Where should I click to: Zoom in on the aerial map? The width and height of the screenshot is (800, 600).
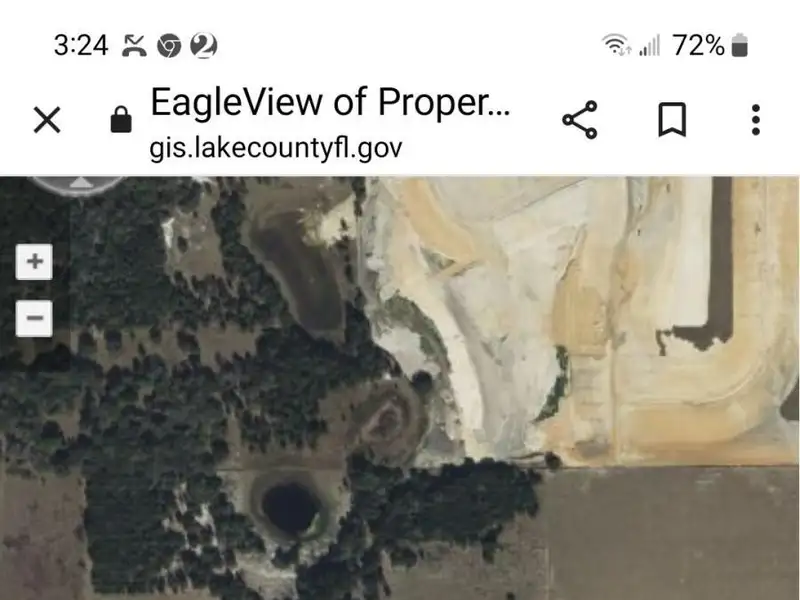[34, 263]
